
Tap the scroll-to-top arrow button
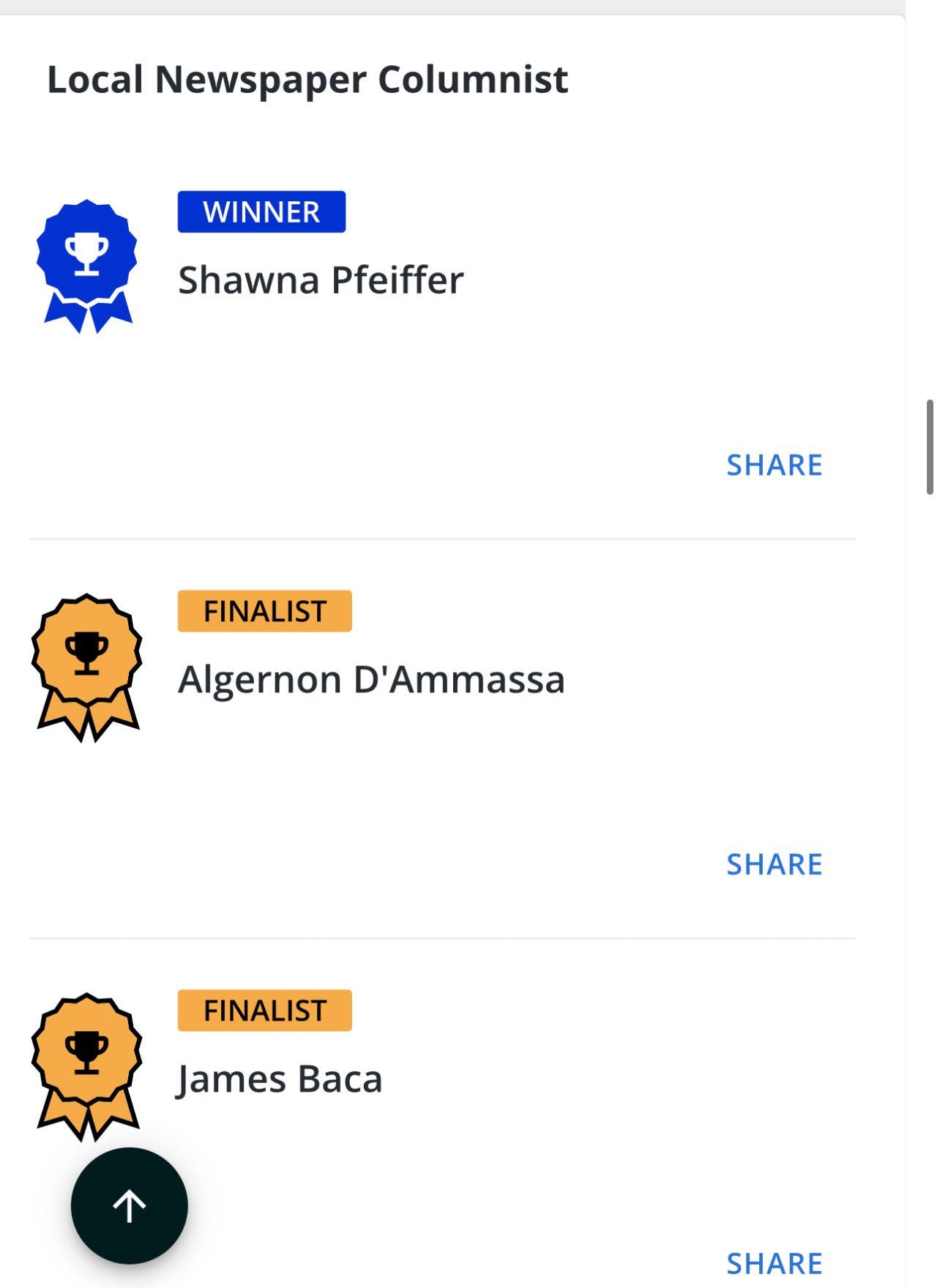pos(130,1205)
